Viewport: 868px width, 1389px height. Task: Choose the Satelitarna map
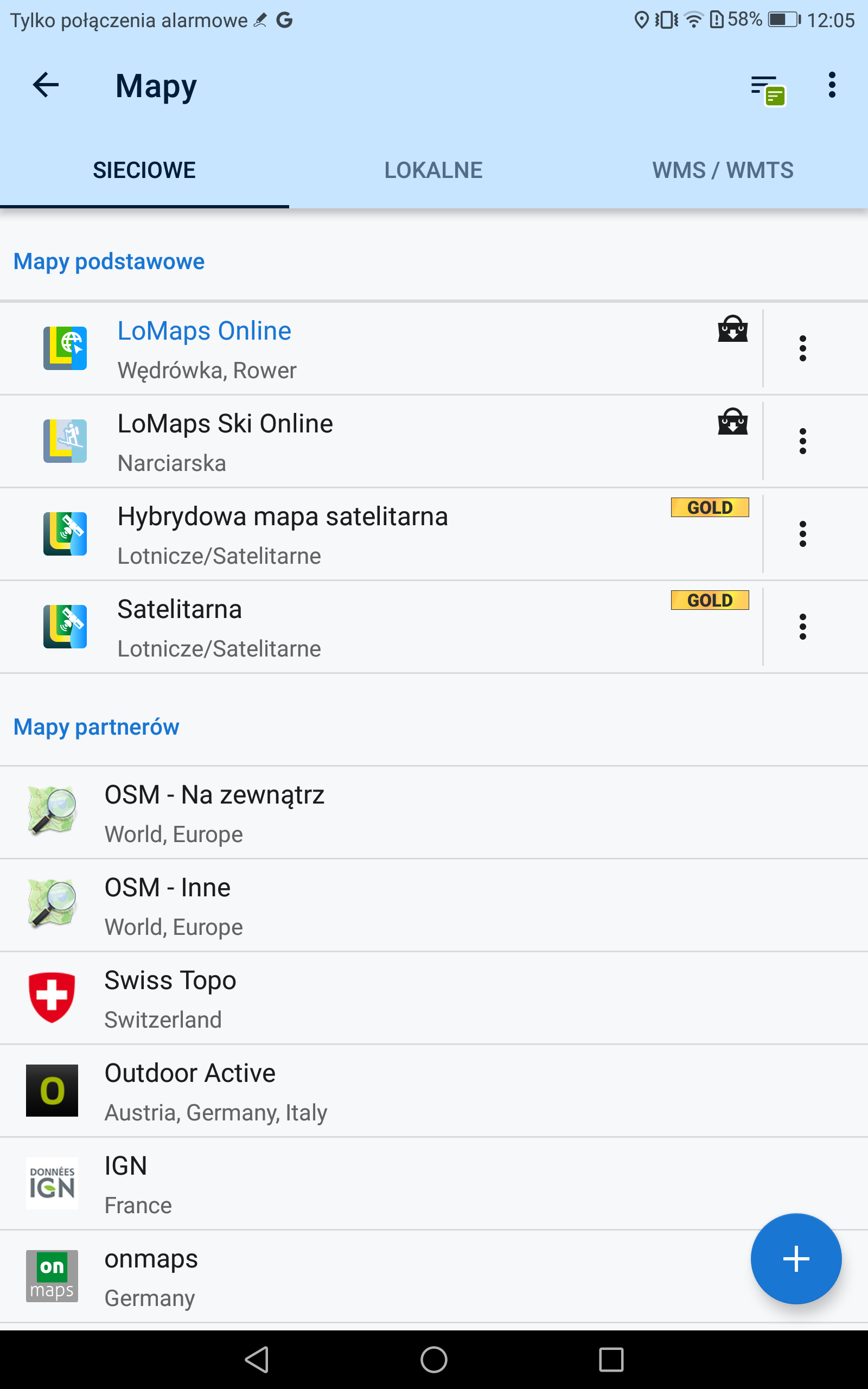[344, 627]
